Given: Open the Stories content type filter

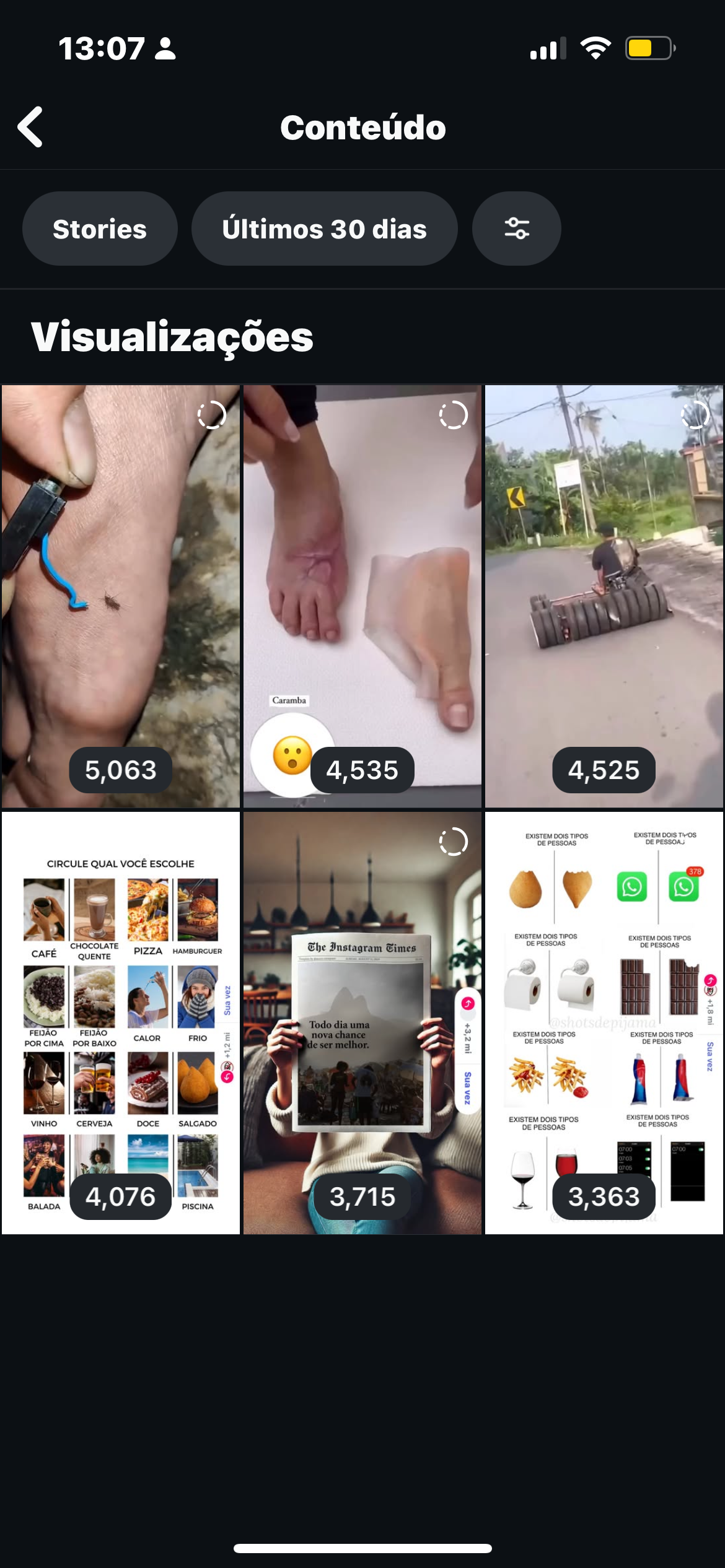Looking at the screenshot, I should 100,229.
